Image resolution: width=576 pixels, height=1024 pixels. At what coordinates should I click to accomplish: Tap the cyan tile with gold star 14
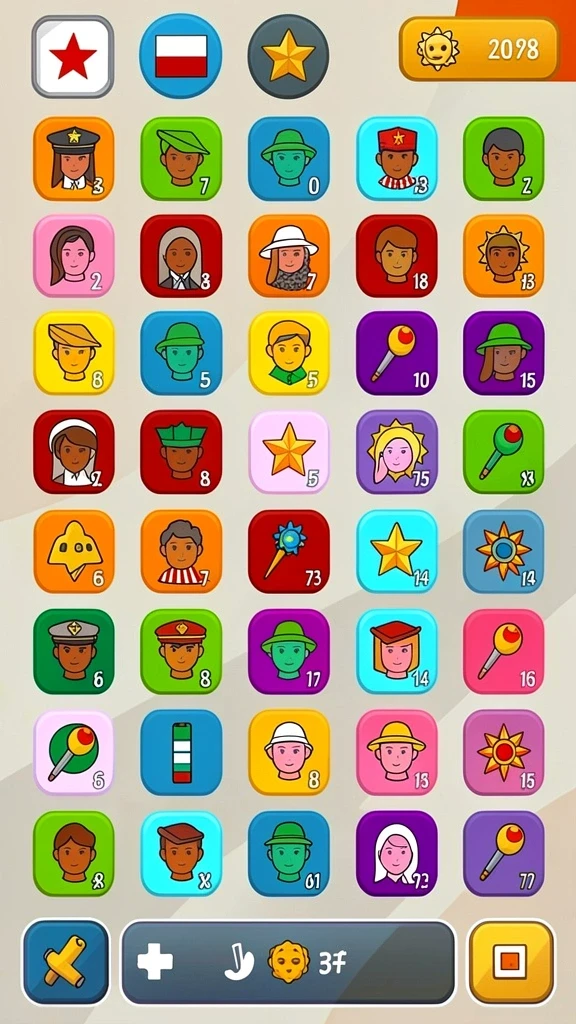click(x=396, y=551)
